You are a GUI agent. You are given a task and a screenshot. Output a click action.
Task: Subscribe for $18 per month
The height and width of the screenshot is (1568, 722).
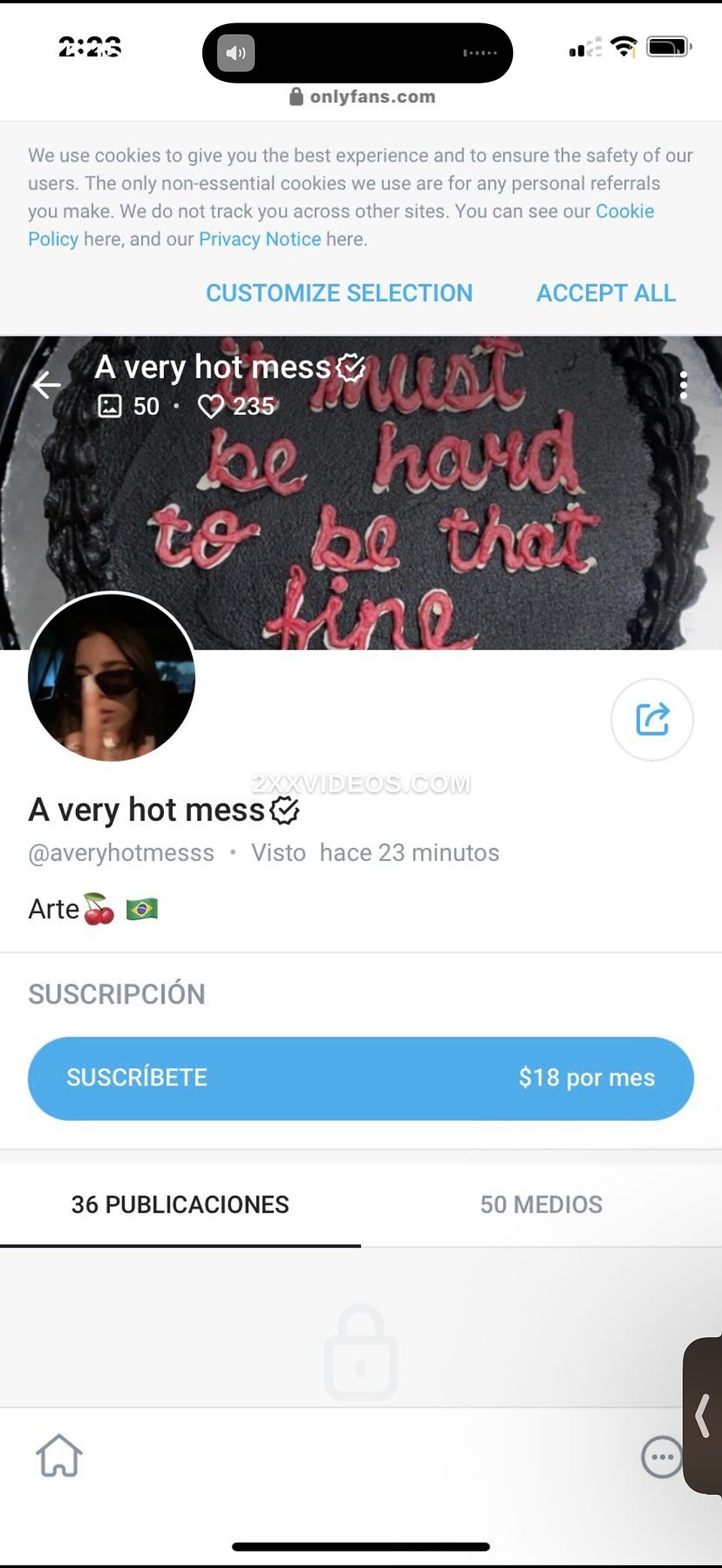361,1078
